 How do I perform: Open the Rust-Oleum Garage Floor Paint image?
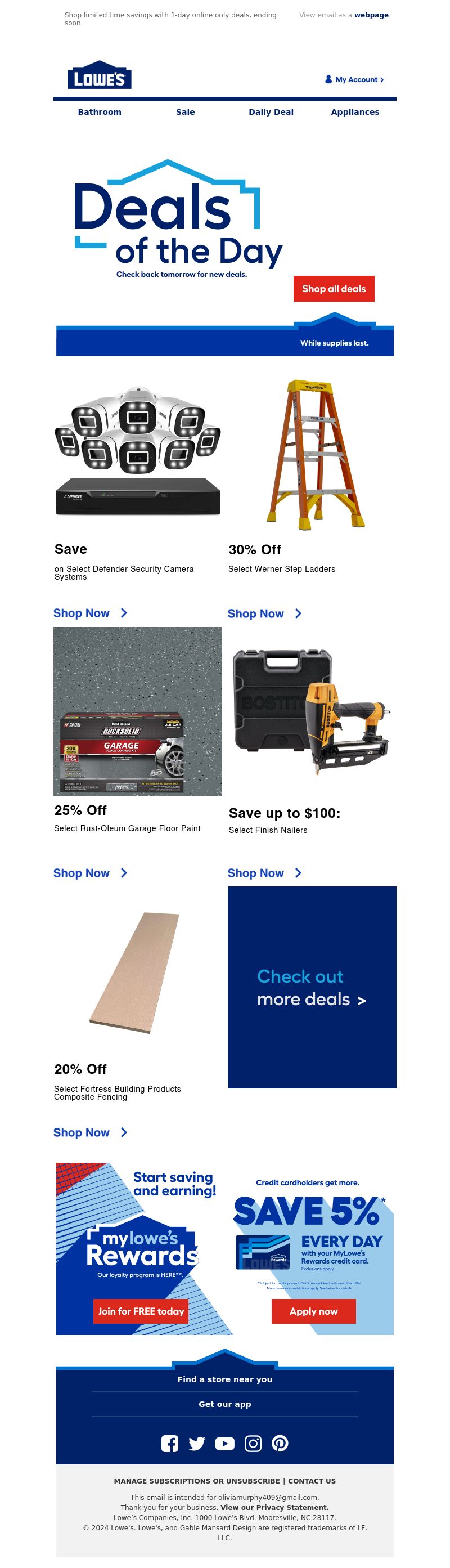[x=137, y=711]
